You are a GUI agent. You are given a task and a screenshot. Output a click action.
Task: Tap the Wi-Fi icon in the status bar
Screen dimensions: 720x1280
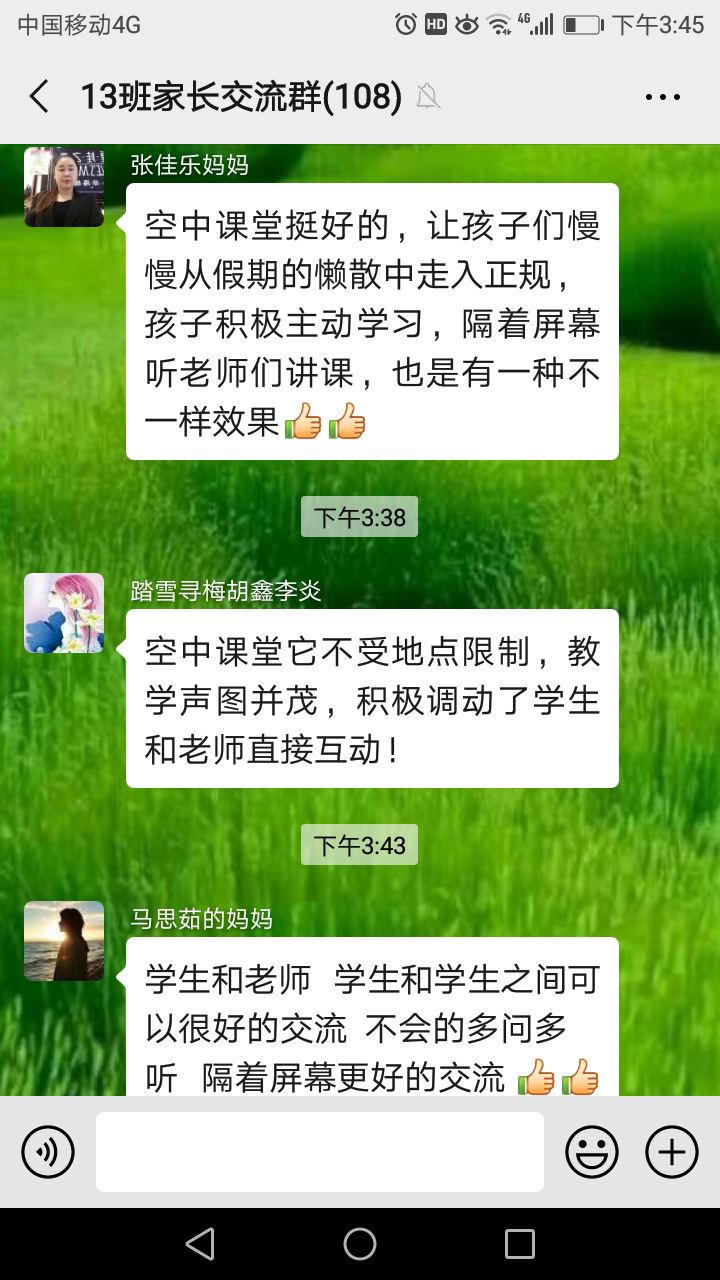[x=497, y=24]
